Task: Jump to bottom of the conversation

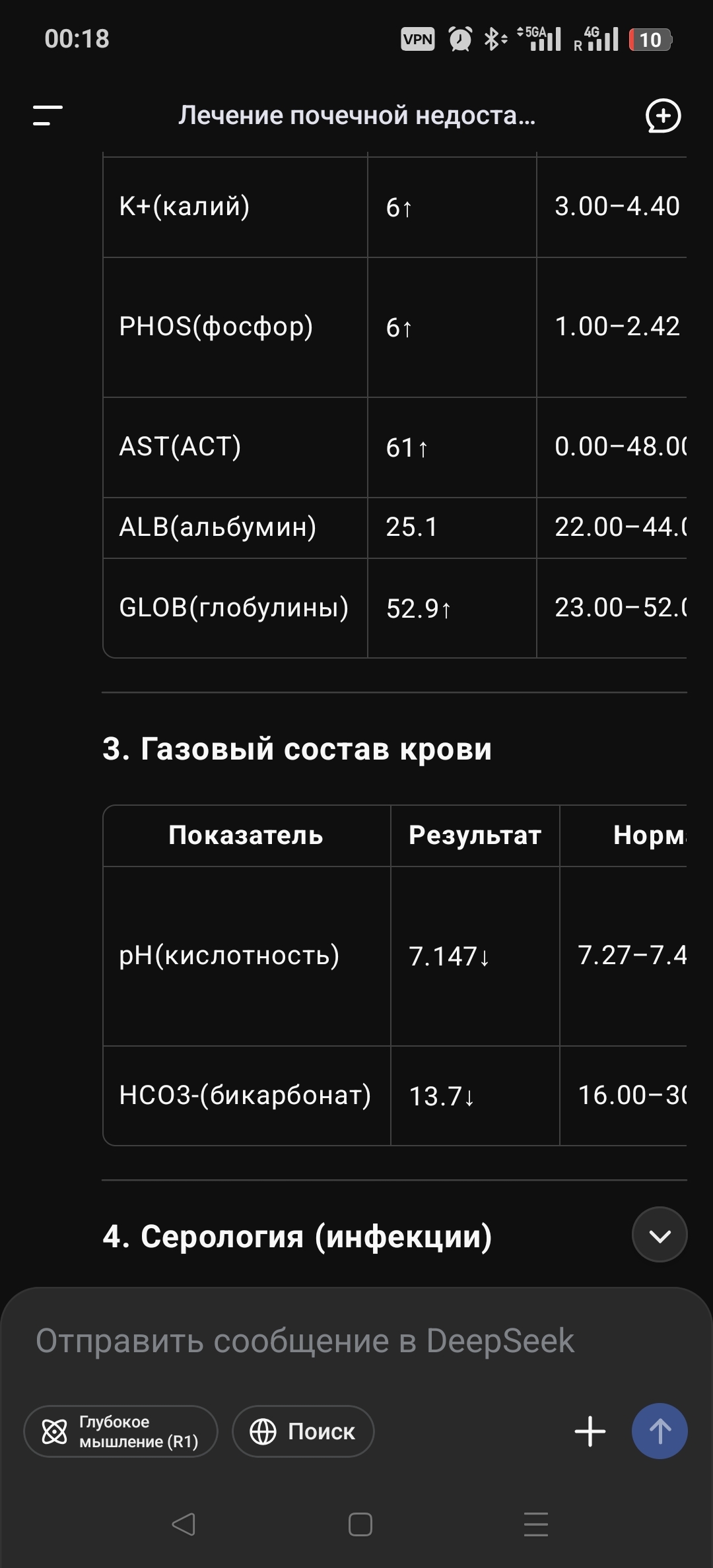Action: click(660, 1235)
